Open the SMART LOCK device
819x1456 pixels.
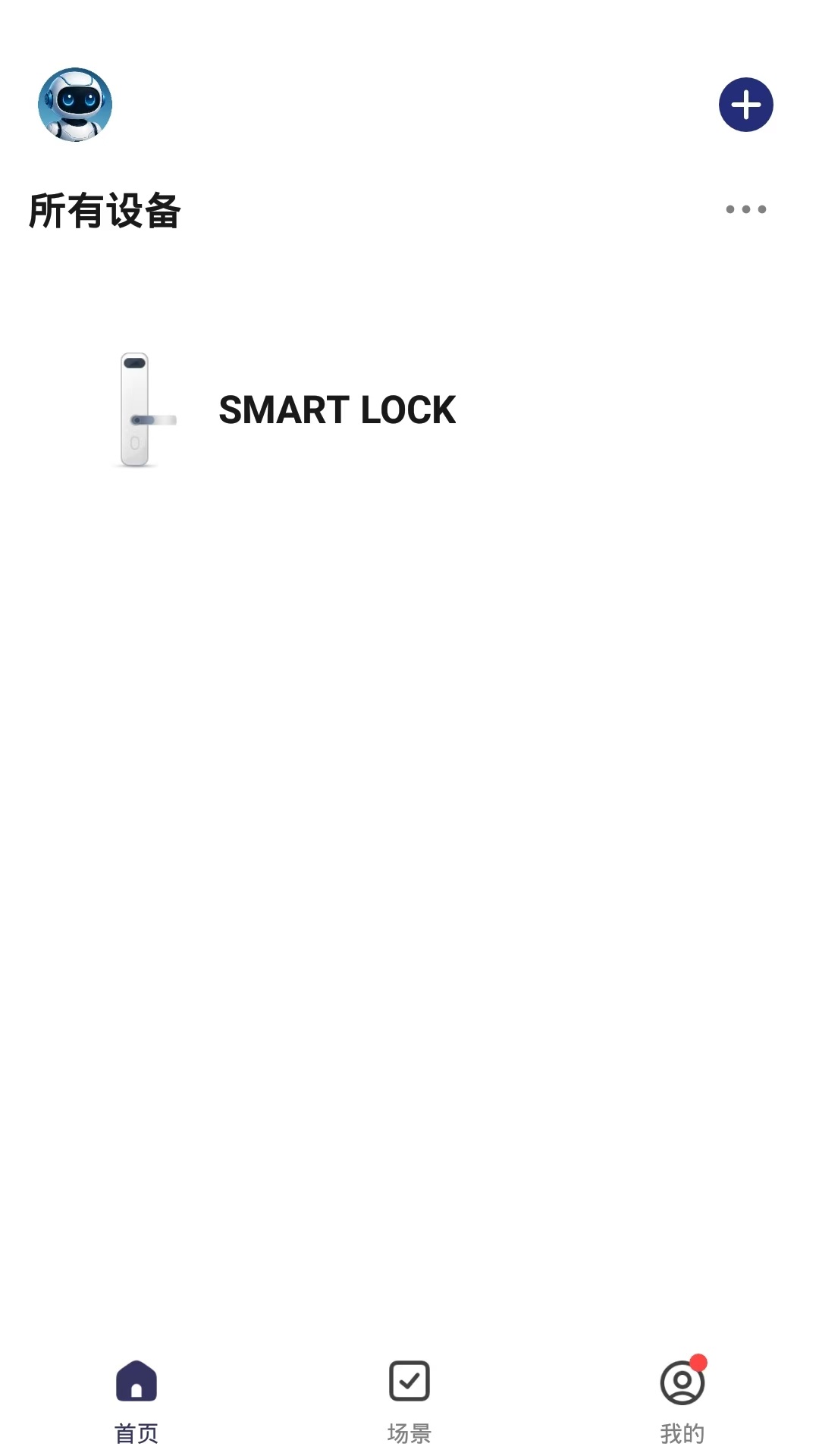point(337,410)
